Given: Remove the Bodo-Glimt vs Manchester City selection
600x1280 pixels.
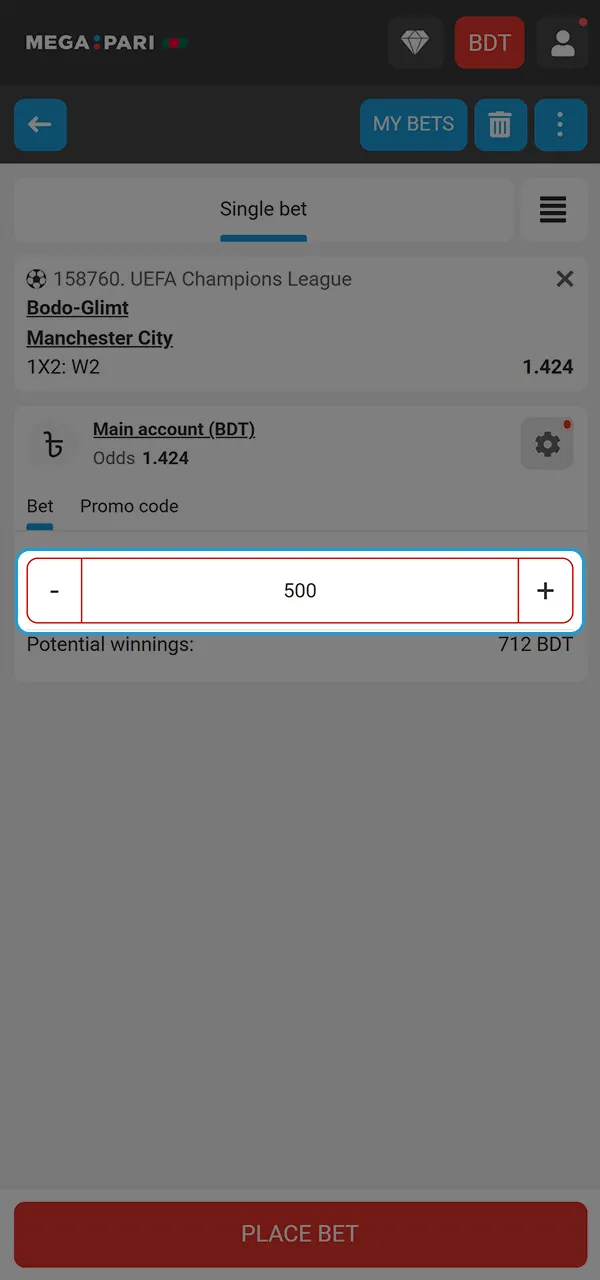Looking at the screenshot, I should (x=565, y=279).
